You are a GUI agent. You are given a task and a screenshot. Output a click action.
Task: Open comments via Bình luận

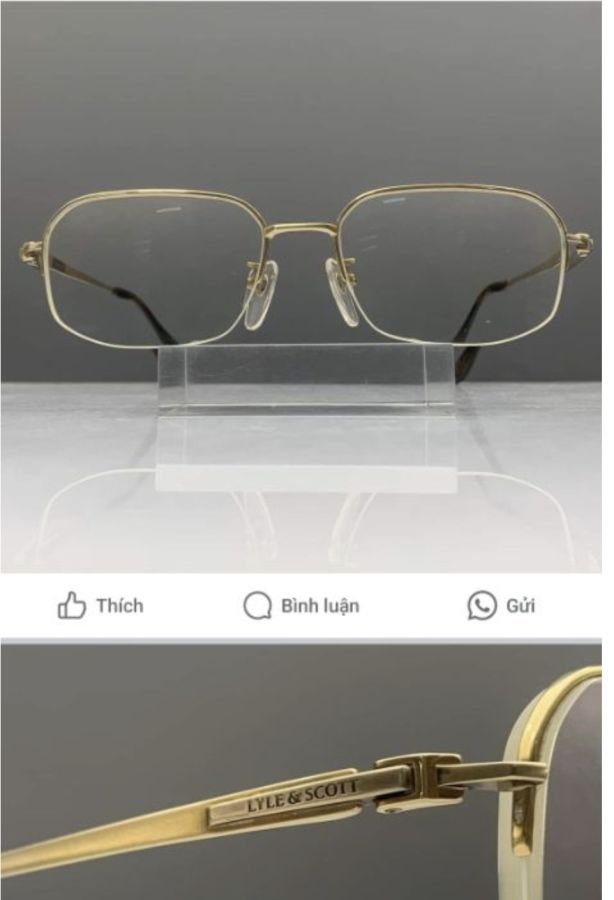coord(302,606)
